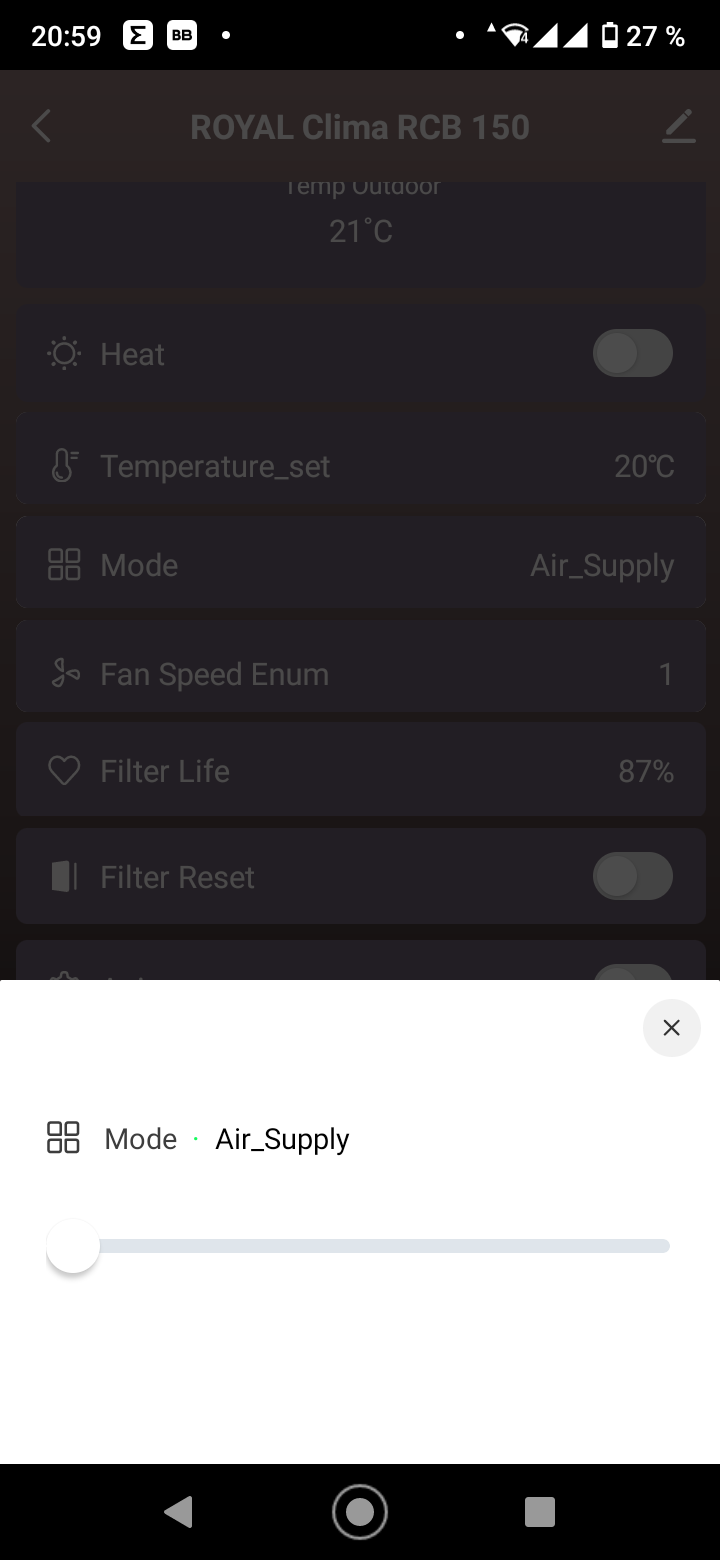Click the heat sun icon next to Heat
720x1560 pixels.
[63, 353]
